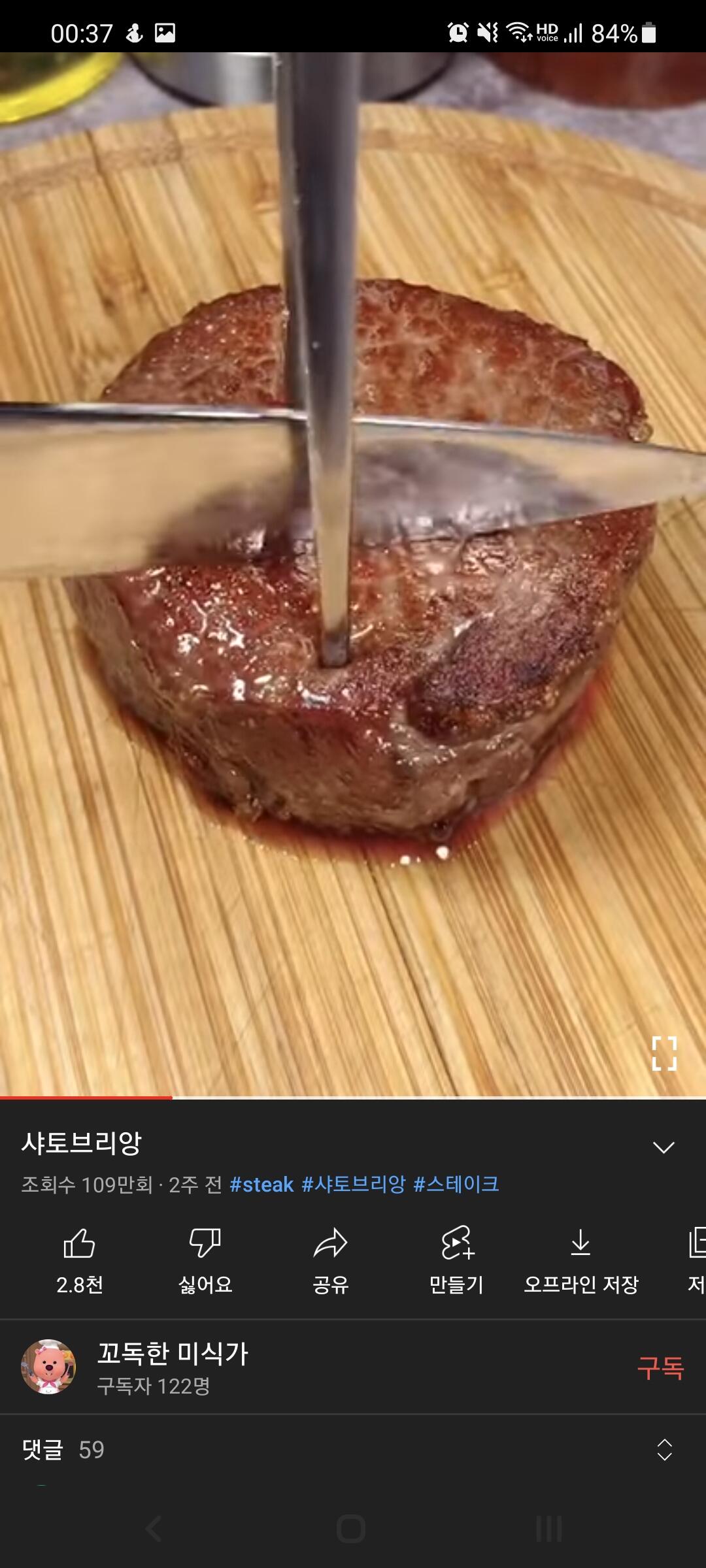Open the #steak hashtag
The width and height of the screenshot is (706, 1568).
(261, 1184)
